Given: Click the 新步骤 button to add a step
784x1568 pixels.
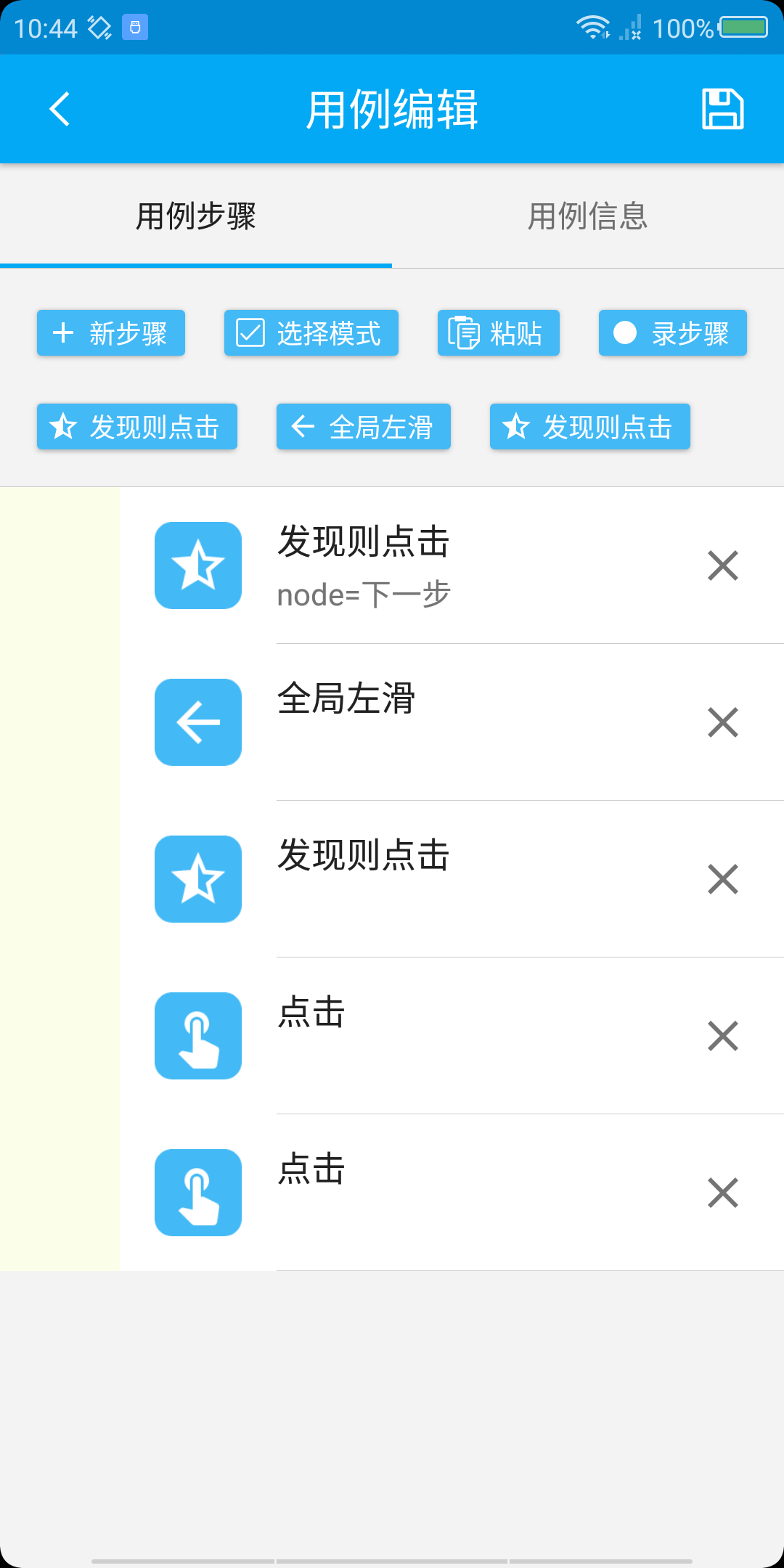Looking at the screenshot, I should click(110, 333).
